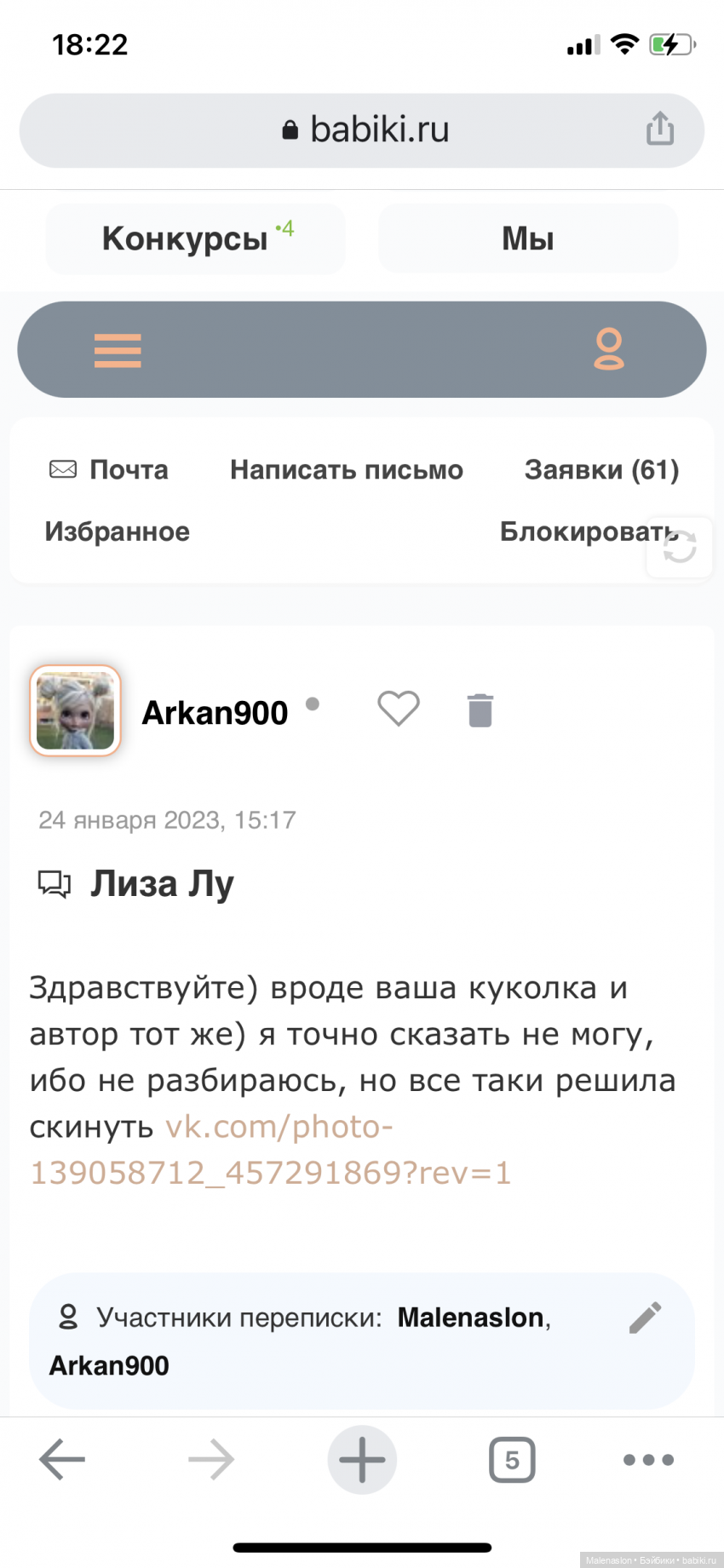The width and height of the screenshot is (724, 1568).
Task: Open a new browser tab
Action: (362, 1460)
